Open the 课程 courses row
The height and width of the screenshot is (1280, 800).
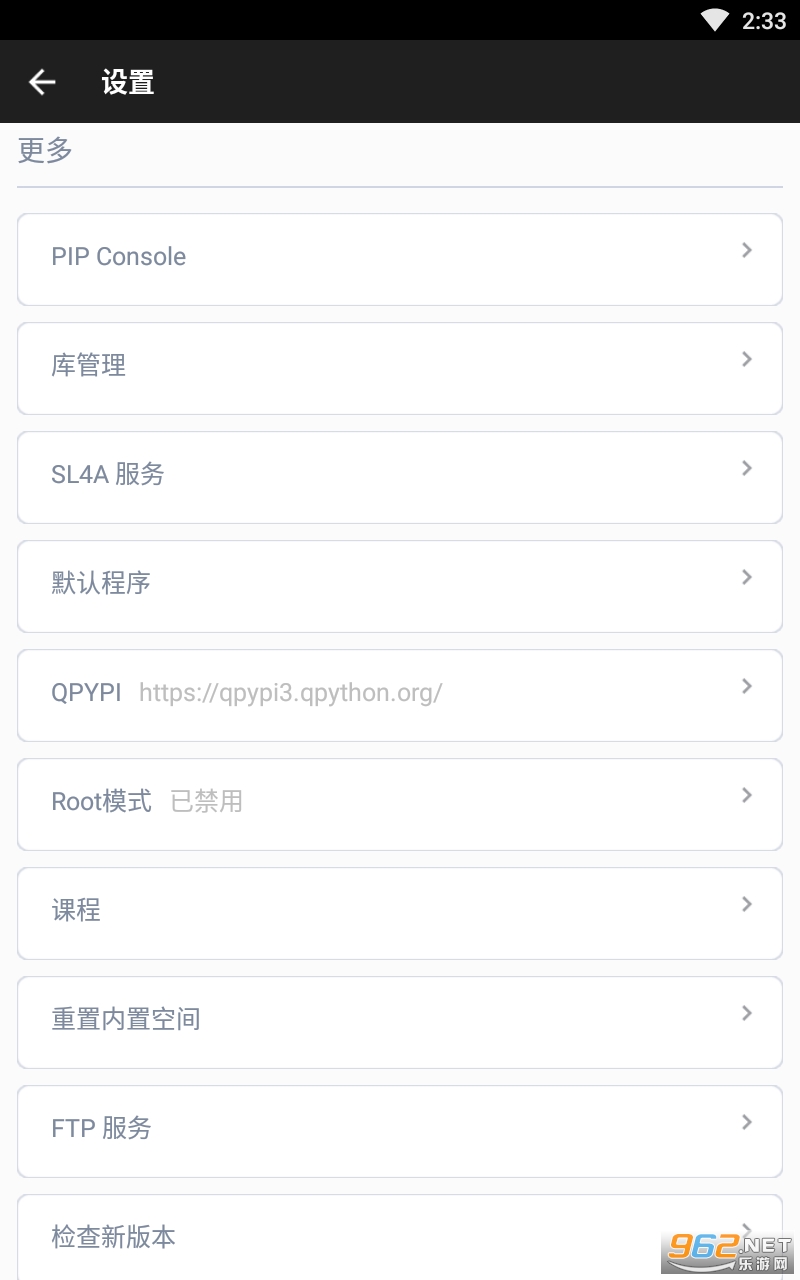pyautogui.click(x=400, y=913)
